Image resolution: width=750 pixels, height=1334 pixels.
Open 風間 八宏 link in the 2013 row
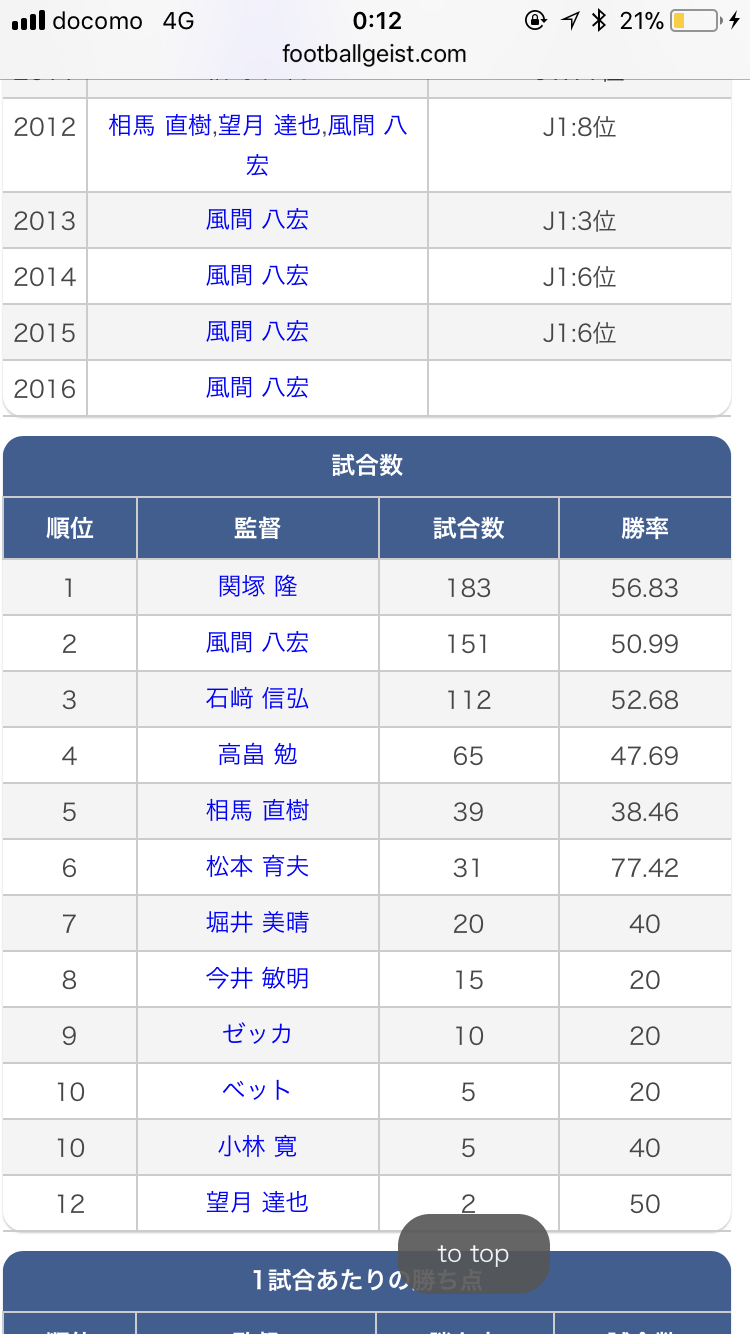258,220
